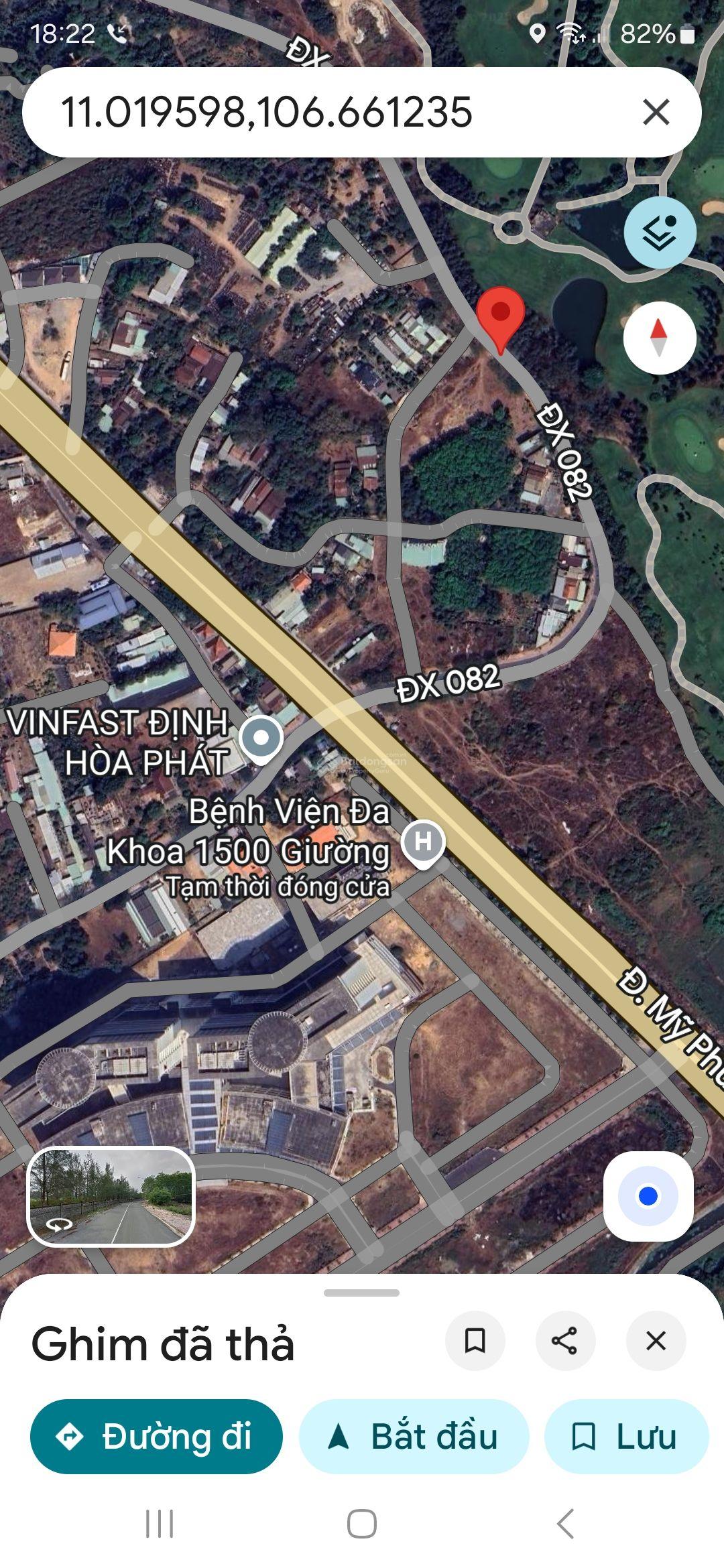Open the map layers selector

[x=660, y=233]
